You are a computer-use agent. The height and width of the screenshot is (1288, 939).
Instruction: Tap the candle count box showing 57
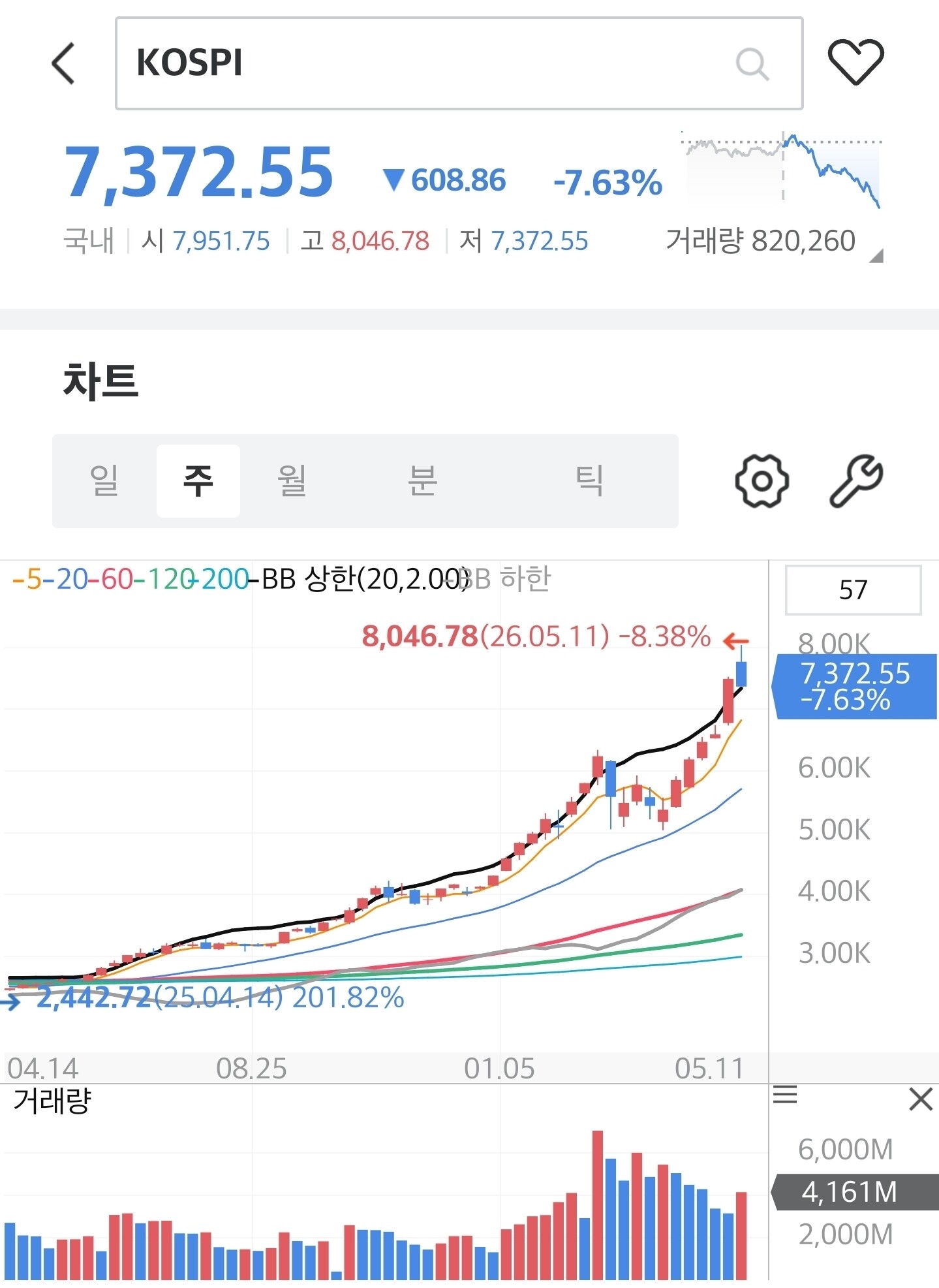click(853, 589)
